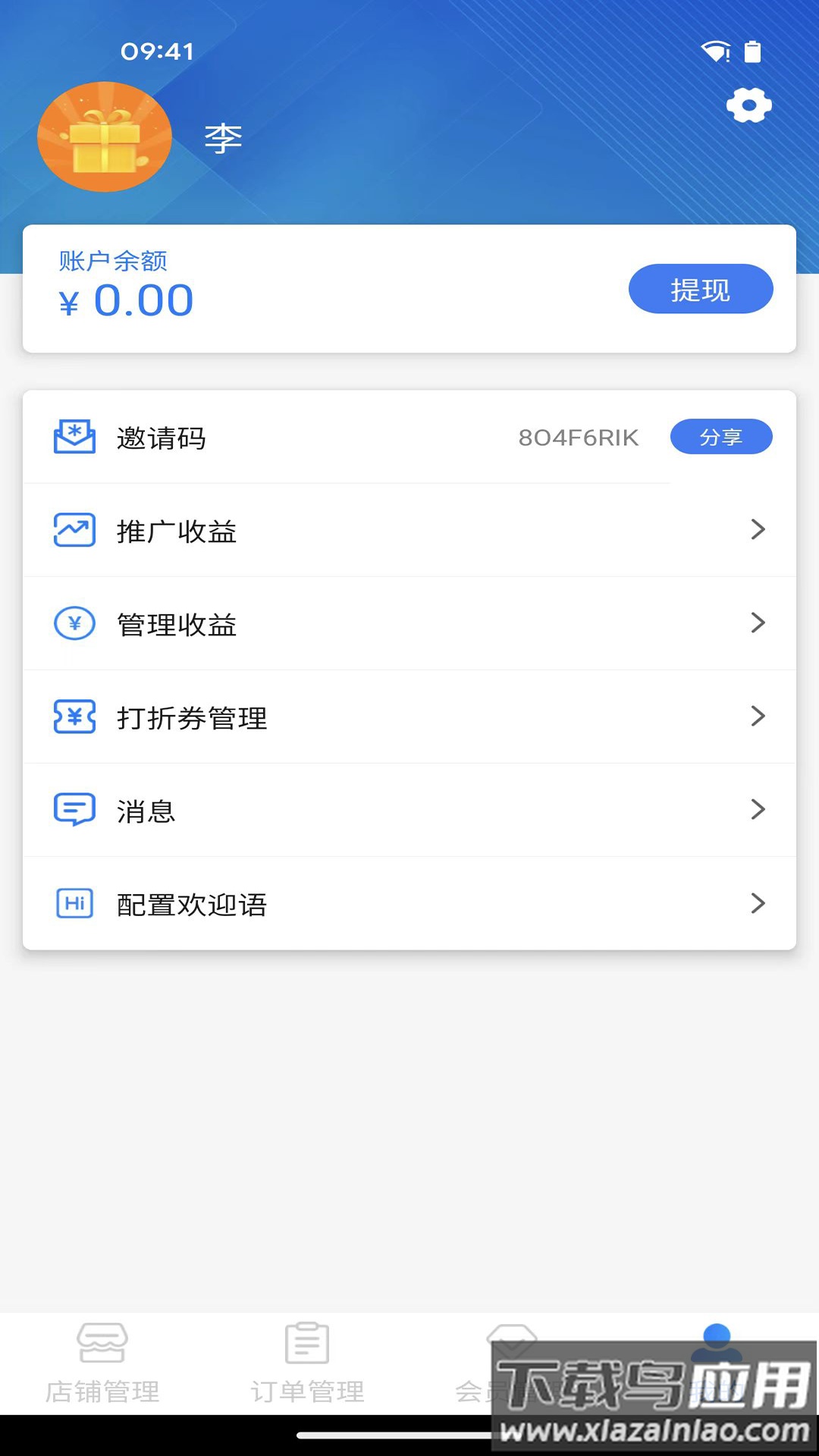819x1456 pixels.
Task: Open messages via the 消息 chat bubble icon
Action: [x=74, y=810]
